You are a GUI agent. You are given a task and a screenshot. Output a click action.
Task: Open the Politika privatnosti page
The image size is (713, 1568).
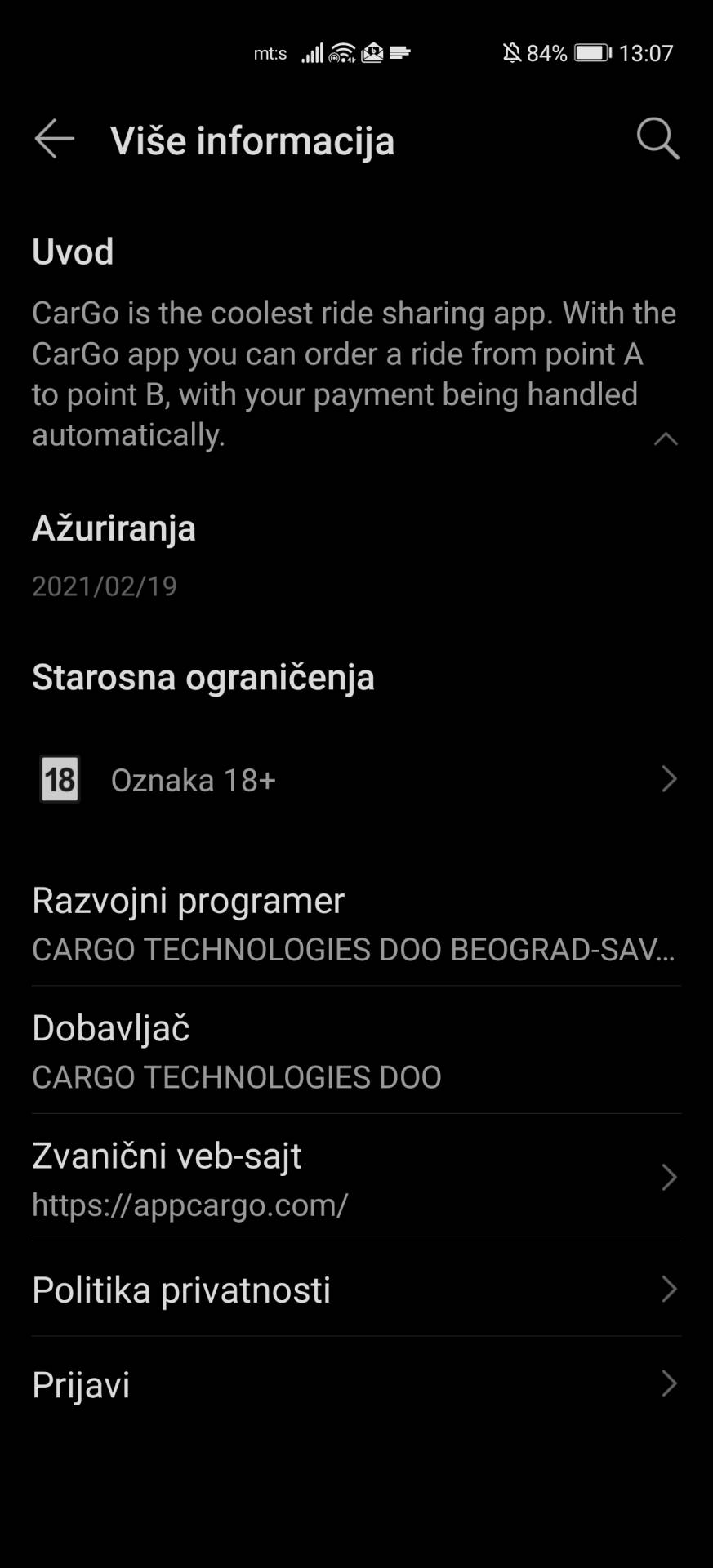(180, 1290)
